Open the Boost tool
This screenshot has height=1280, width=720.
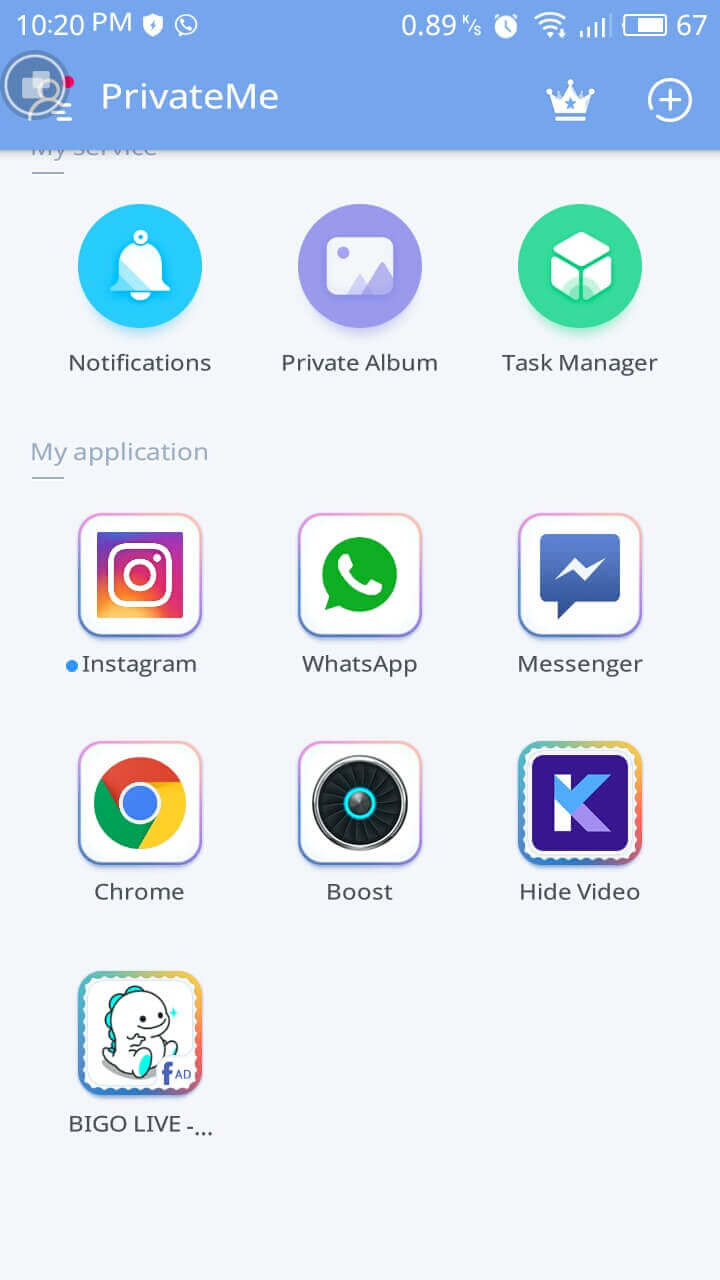(x=360, y=803)
